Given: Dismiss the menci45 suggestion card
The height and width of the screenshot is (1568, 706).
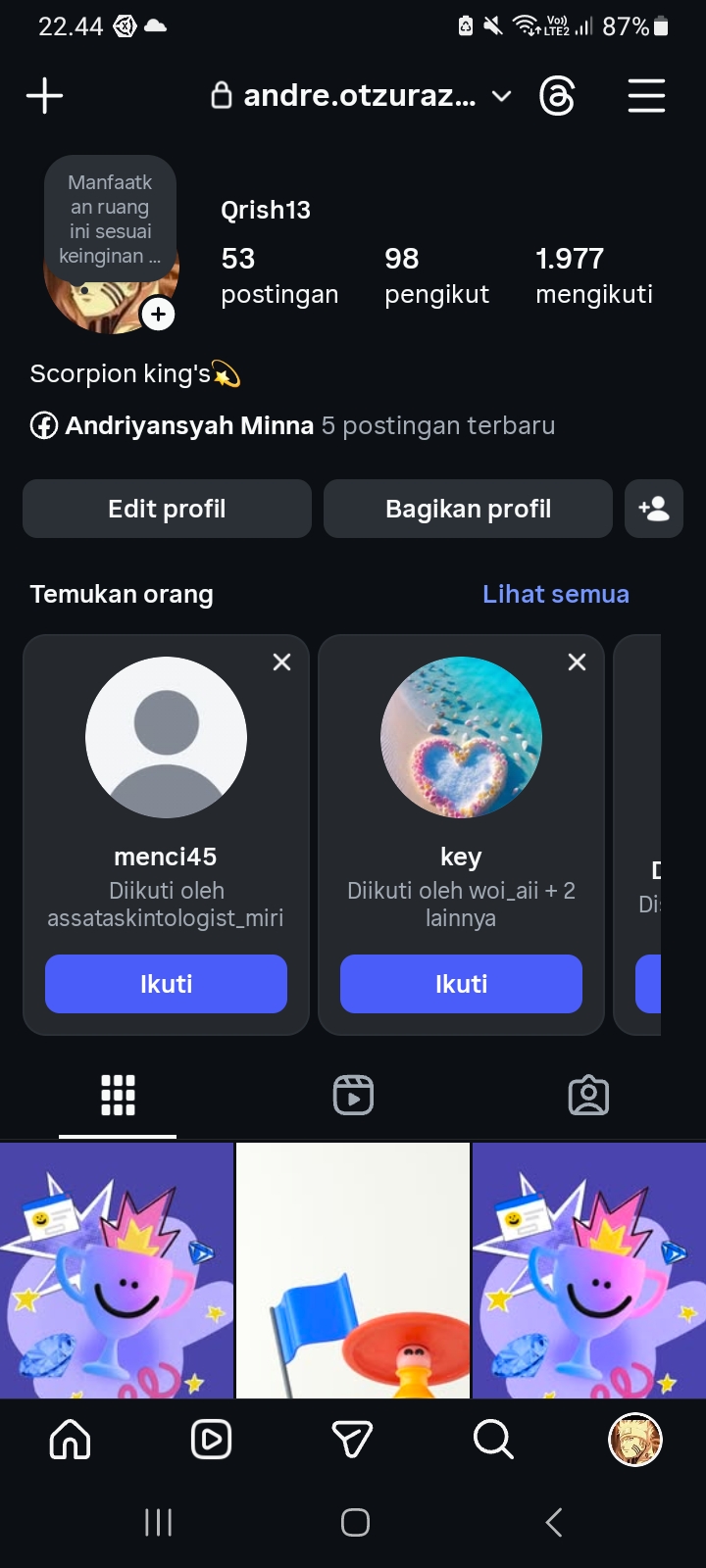Looking at the screenshot, I should [x=281, y=662].
